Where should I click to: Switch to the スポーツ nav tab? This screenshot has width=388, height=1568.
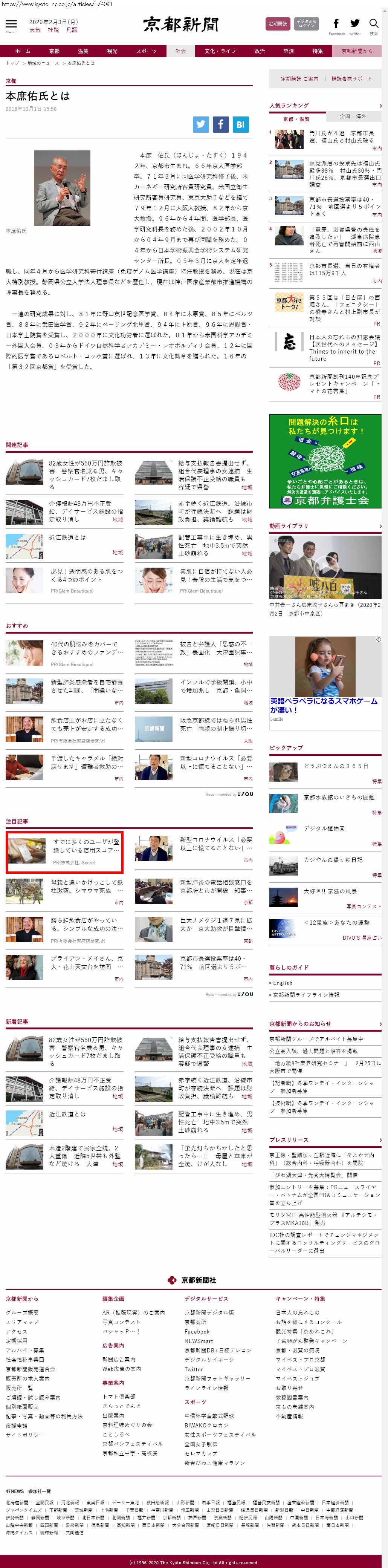click(146, 51)
